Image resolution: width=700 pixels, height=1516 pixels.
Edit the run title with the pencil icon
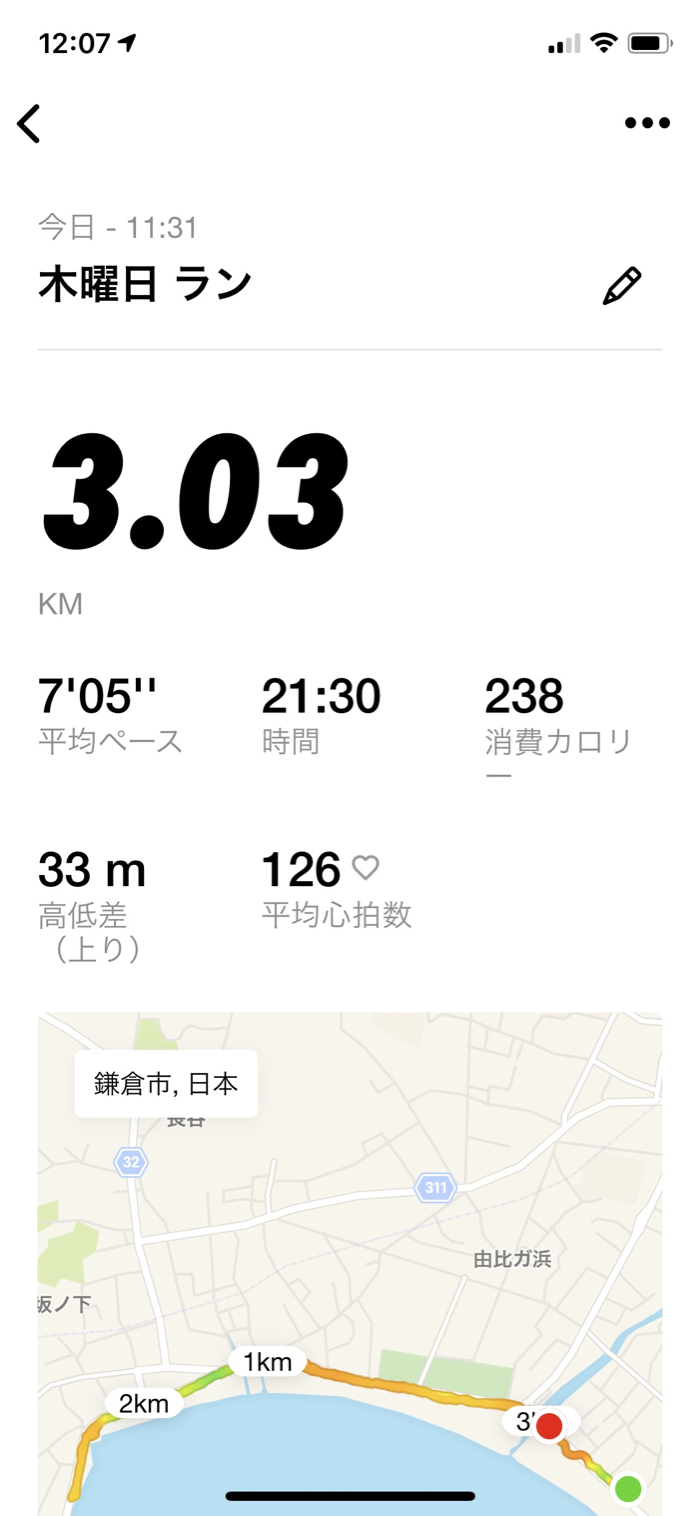click(x=621, y=286)
